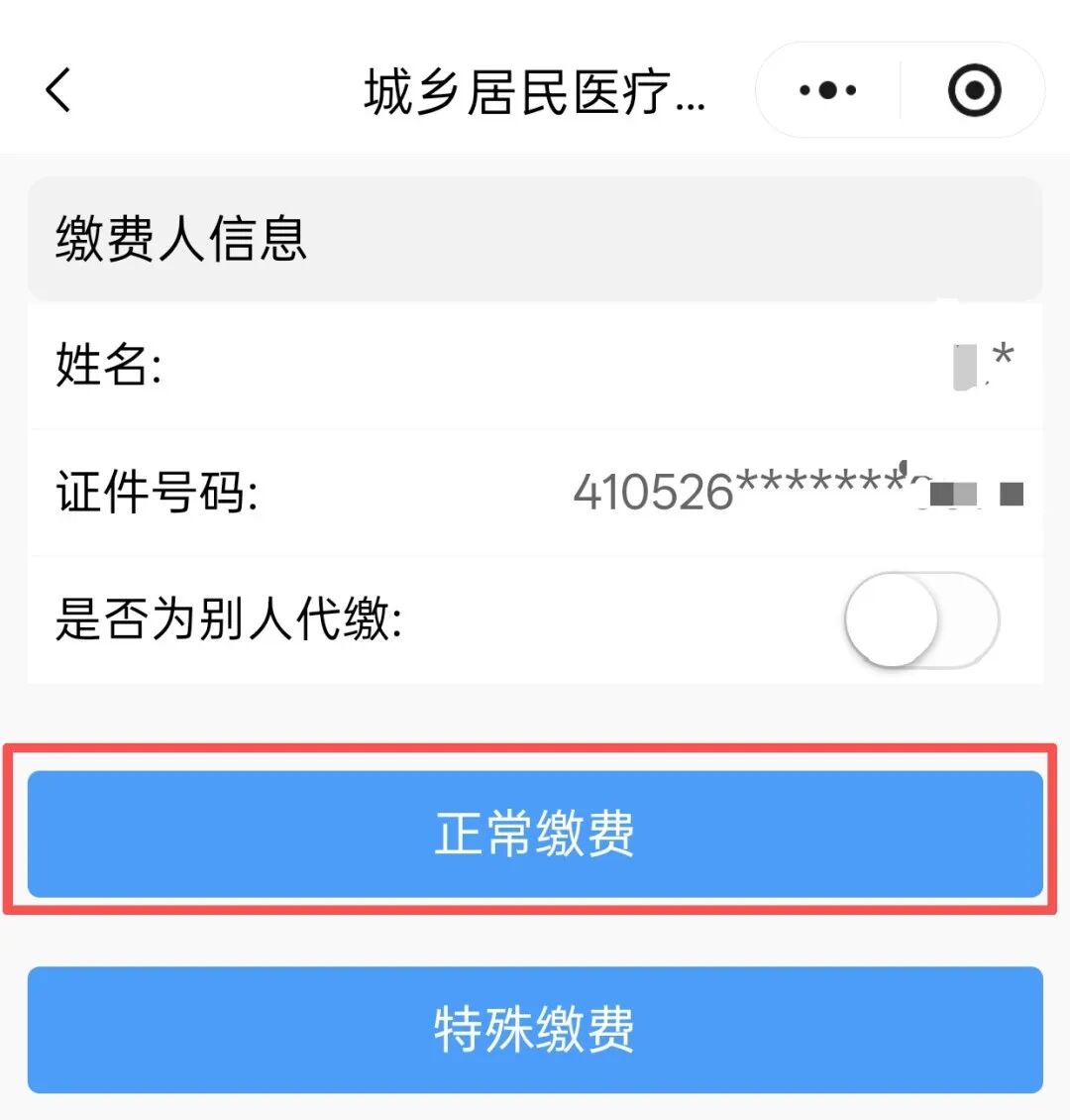
Task: Open the mini program more options menu
Action: (828, 90)
